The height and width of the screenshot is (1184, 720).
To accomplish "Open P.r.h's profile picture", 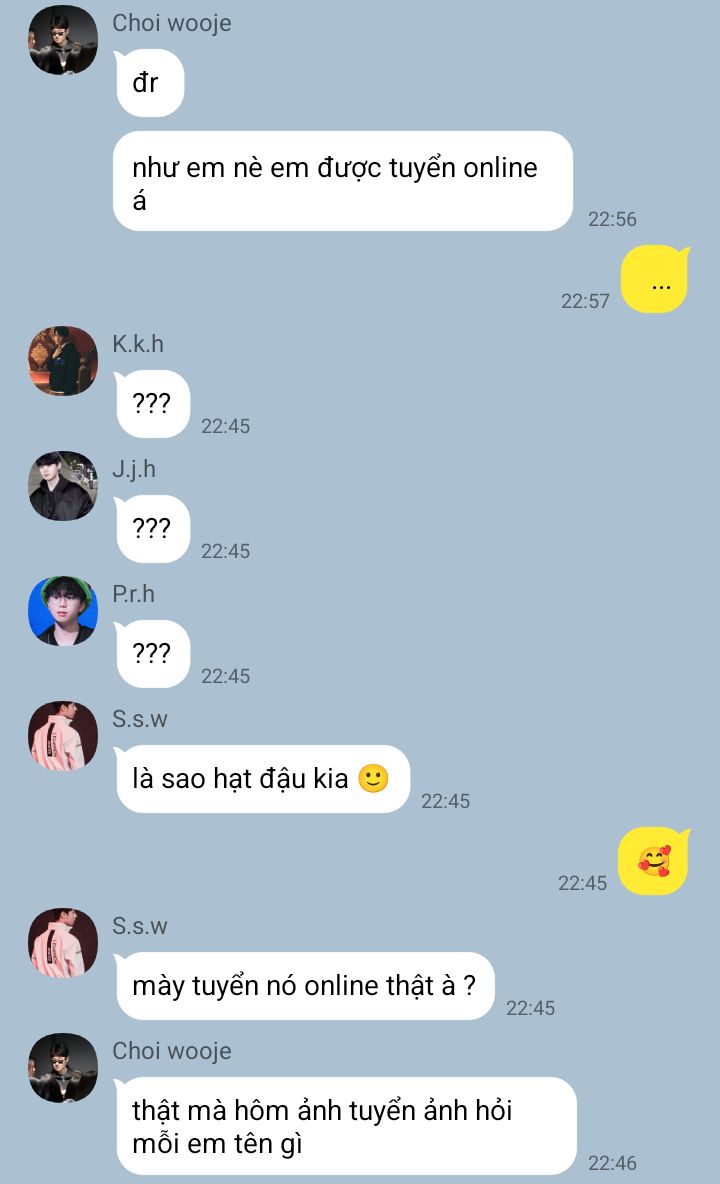I will (63, 611).
